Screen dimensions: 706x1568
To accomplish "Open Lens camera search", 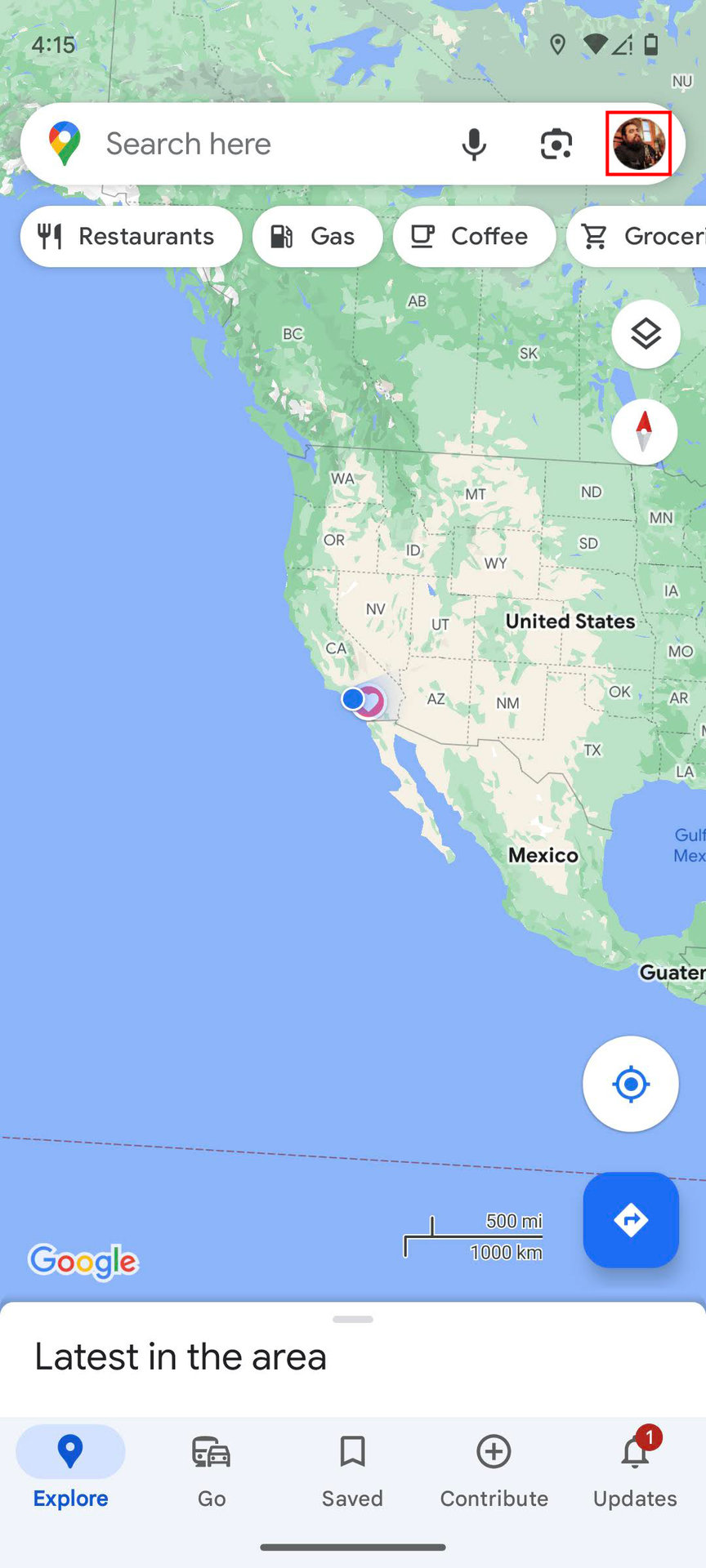I will tap(556, 144).
